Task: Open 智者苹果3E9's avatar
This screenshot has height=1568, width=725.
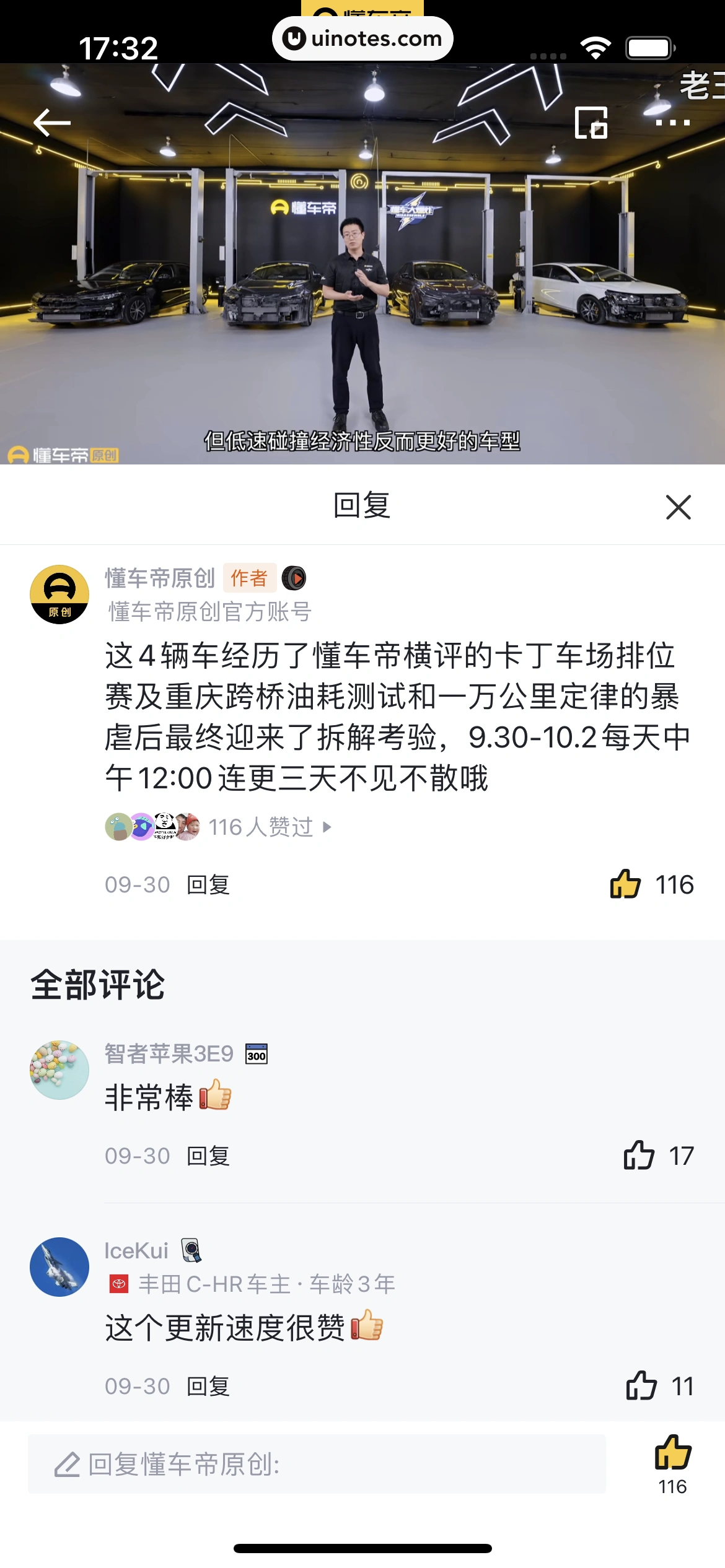Action: (59, 1070)
